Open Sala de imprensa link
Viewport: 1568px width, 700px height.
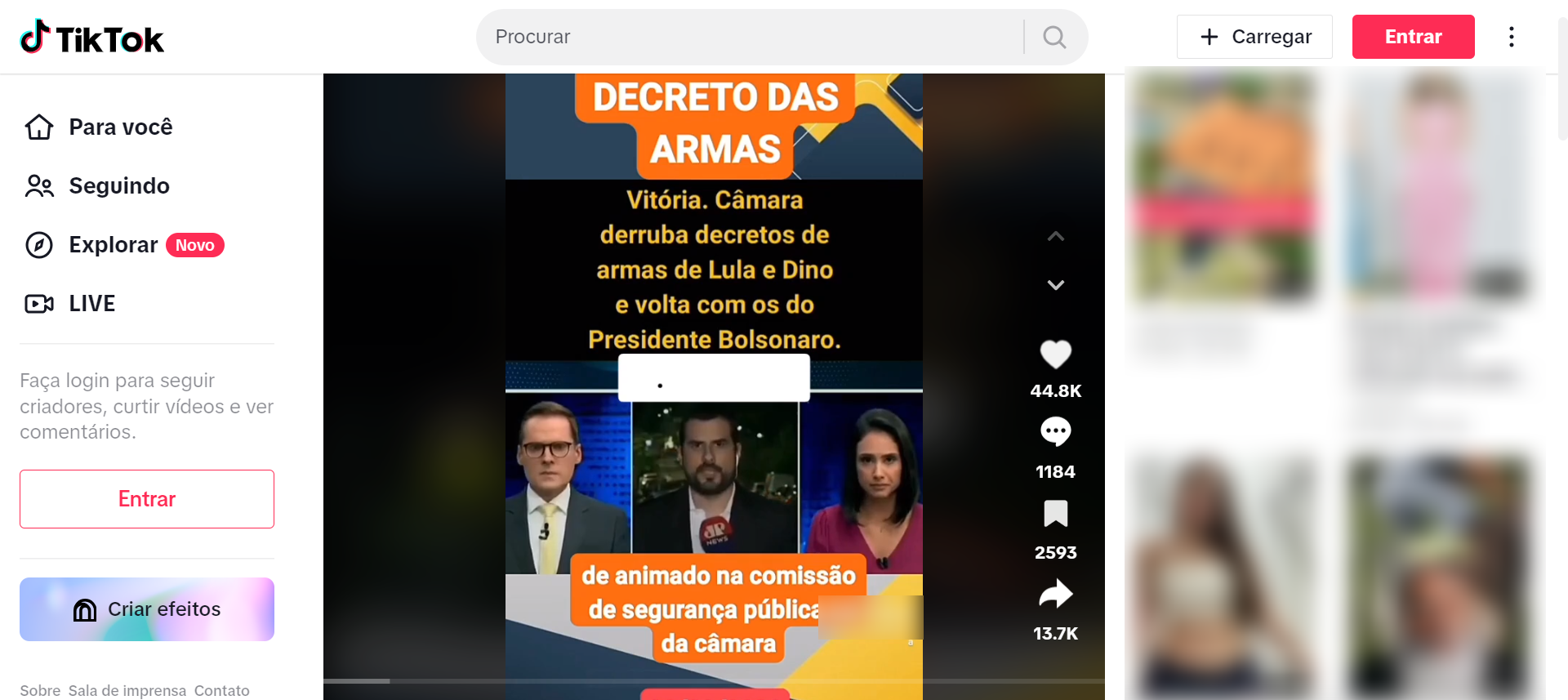127,691
